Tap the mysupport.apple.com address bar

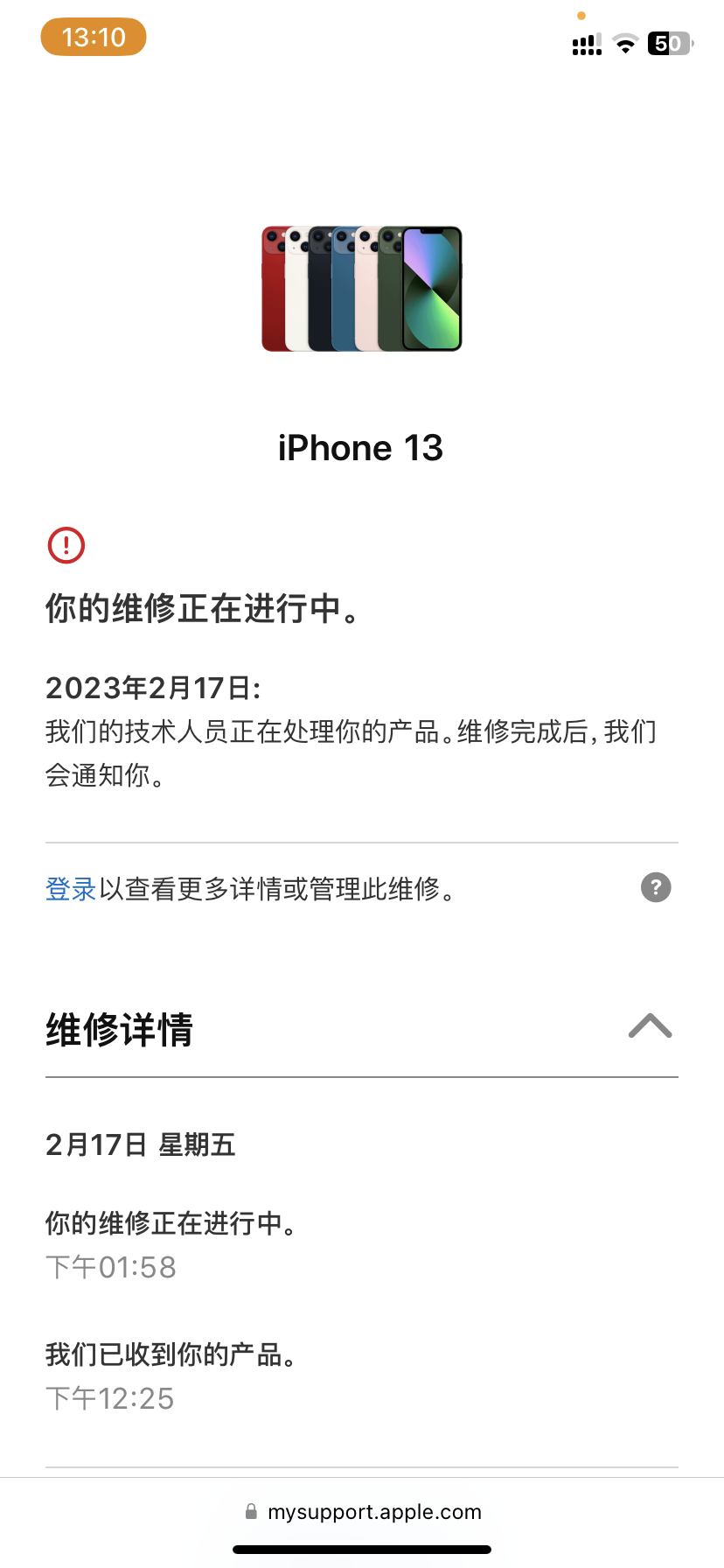(x=362, y=1512)
